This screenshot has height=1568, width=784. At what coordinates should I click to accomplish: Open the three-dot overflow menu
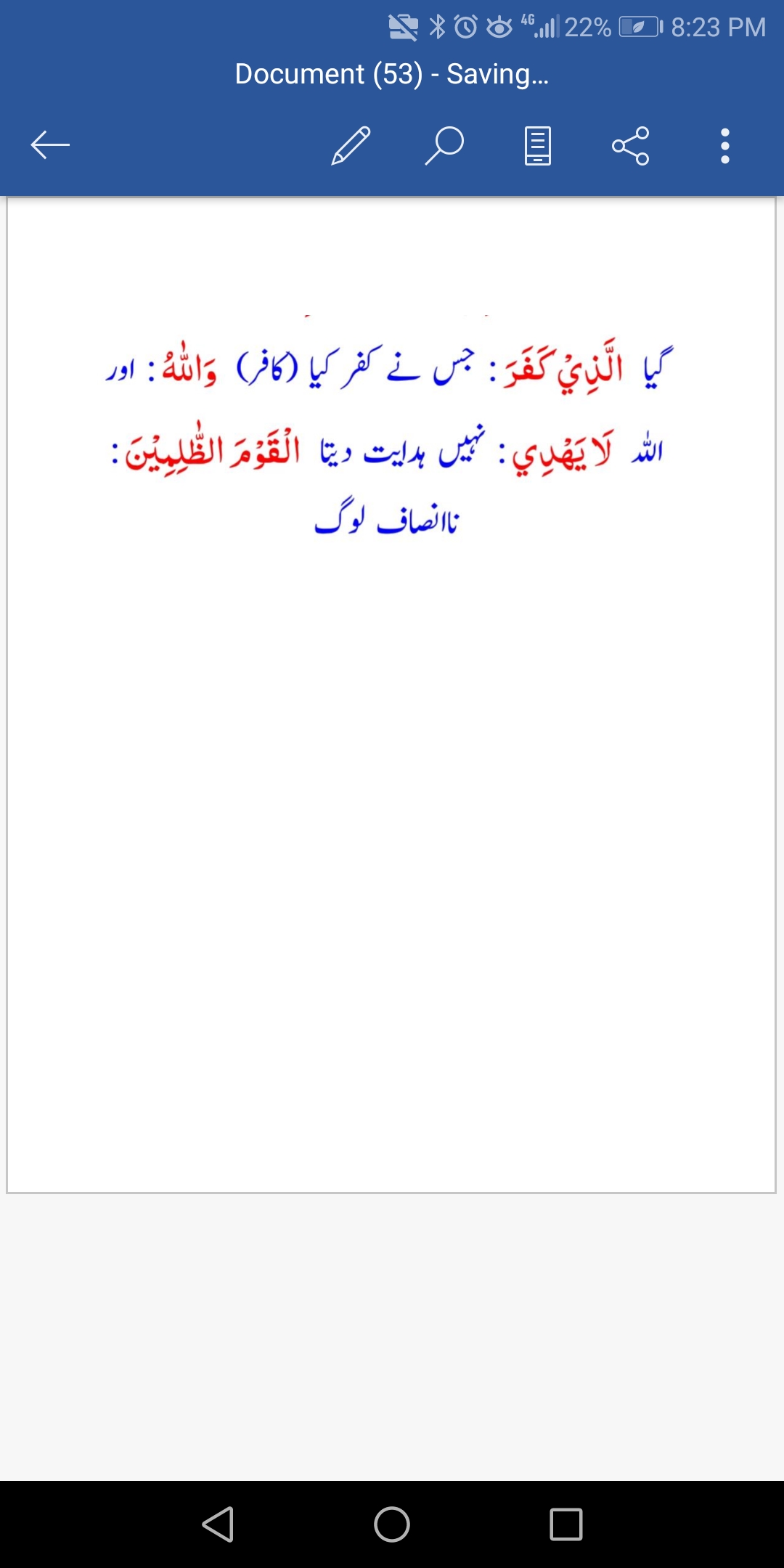coord(724,146)
